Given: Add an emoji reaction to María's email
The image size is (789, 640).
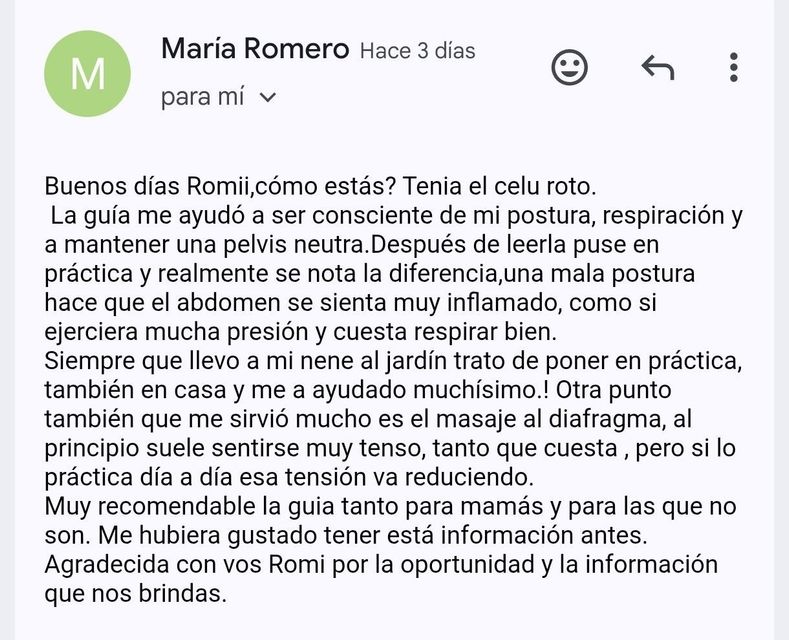Looking at the screenshot, I should coord(569,67).
